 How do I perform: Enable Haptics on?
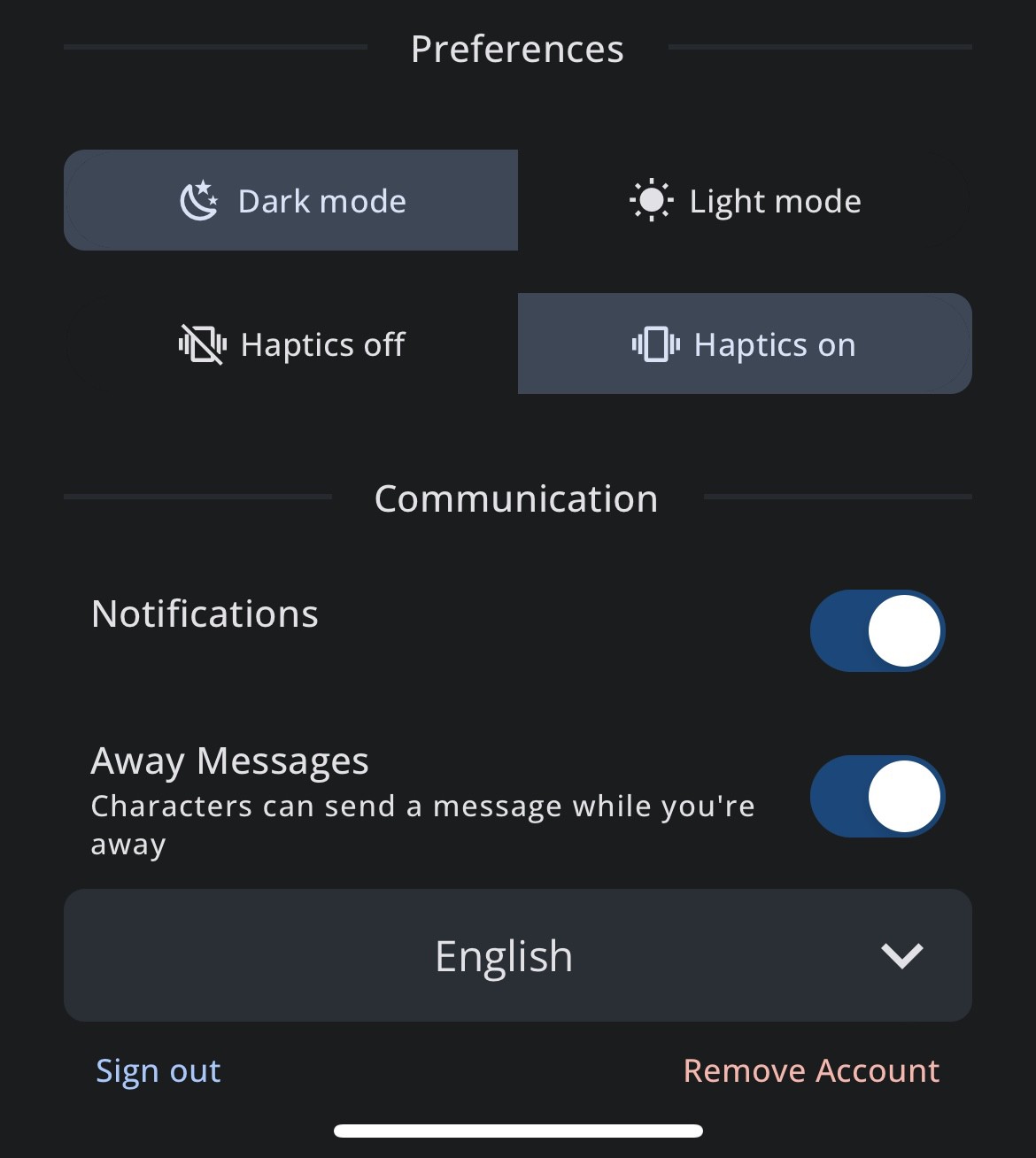744,344
